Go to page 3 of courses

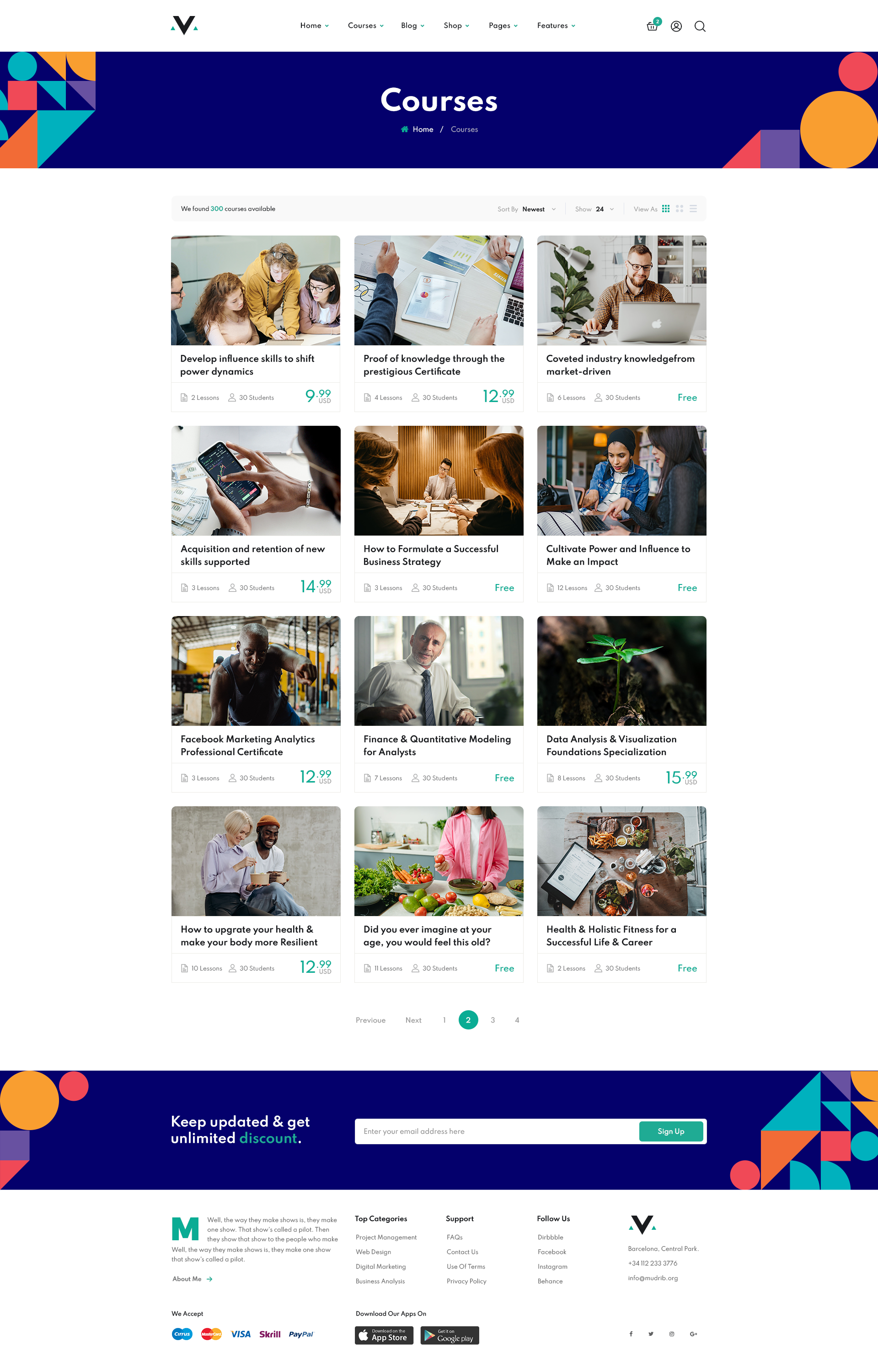coord(493,1020)
